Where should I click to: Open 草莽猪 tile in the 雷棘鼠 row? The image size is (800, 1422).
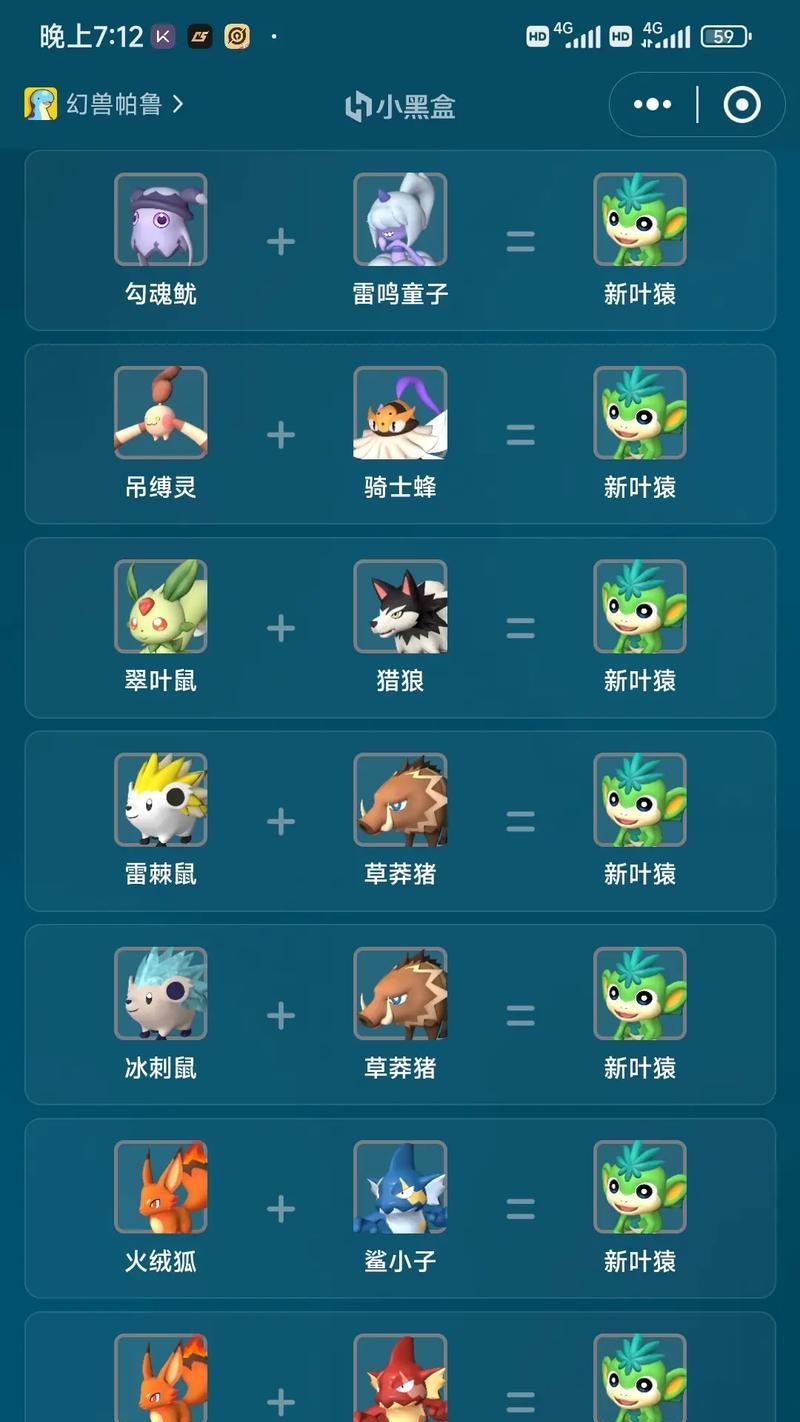point(400,800)
